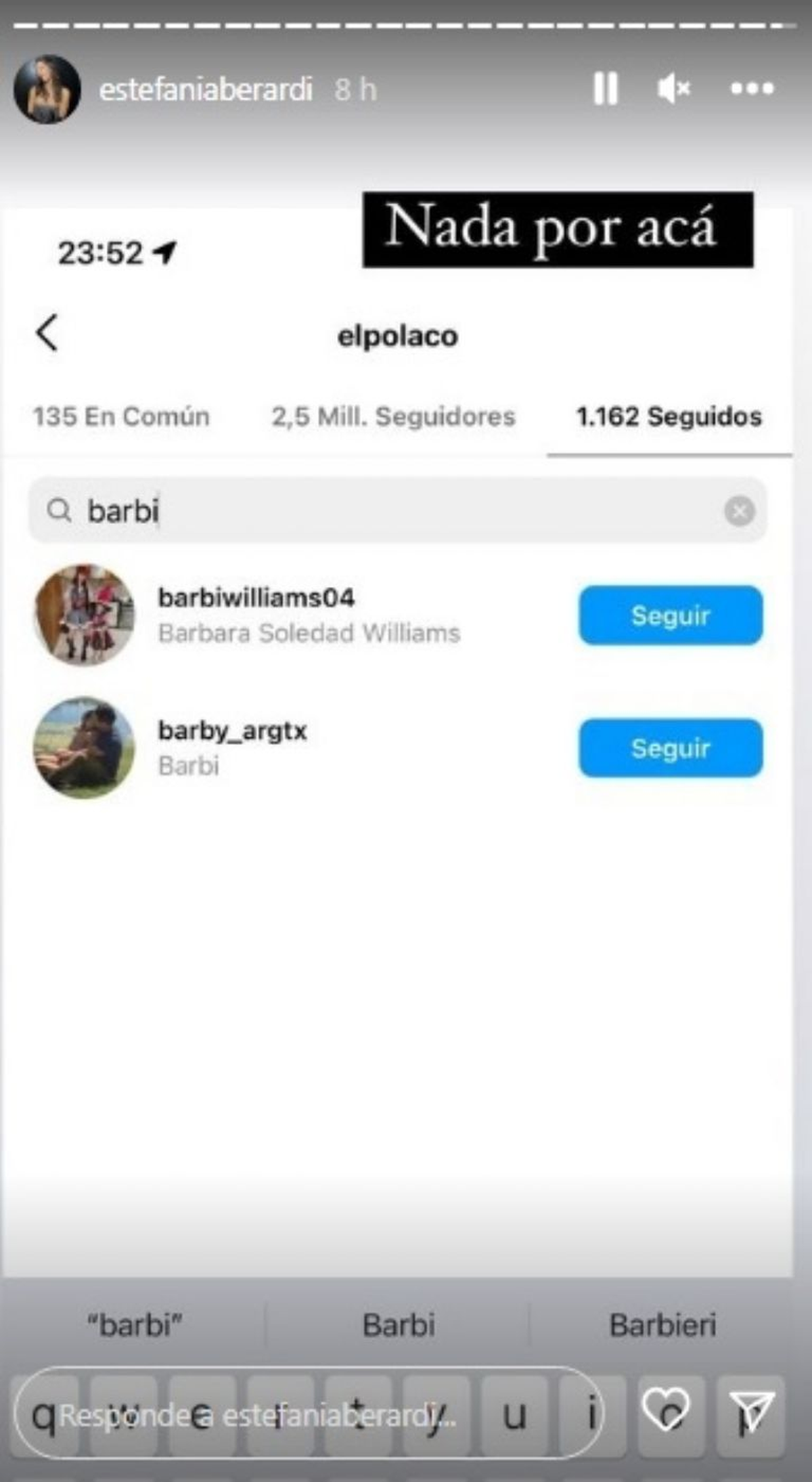
Task: Tap estefaniaberardi's profile picture
Action: [47, 89]
